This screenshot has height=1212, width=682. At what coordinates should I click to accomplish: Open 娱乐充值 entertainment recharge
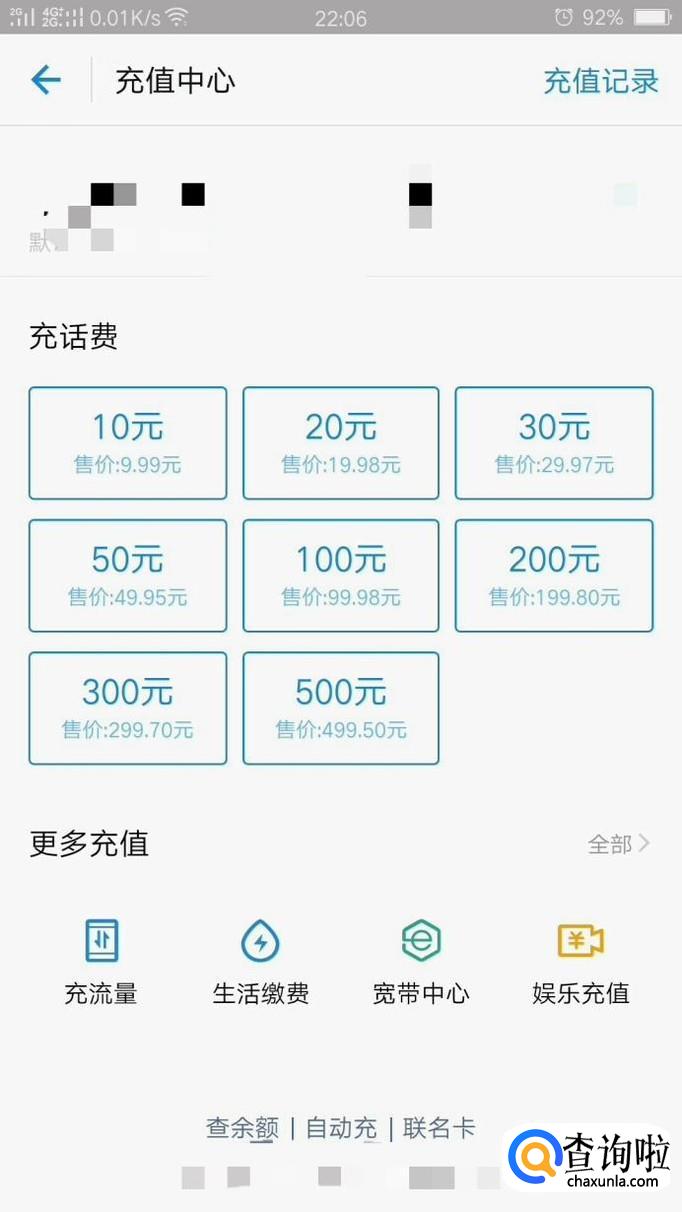click(581, 961)
